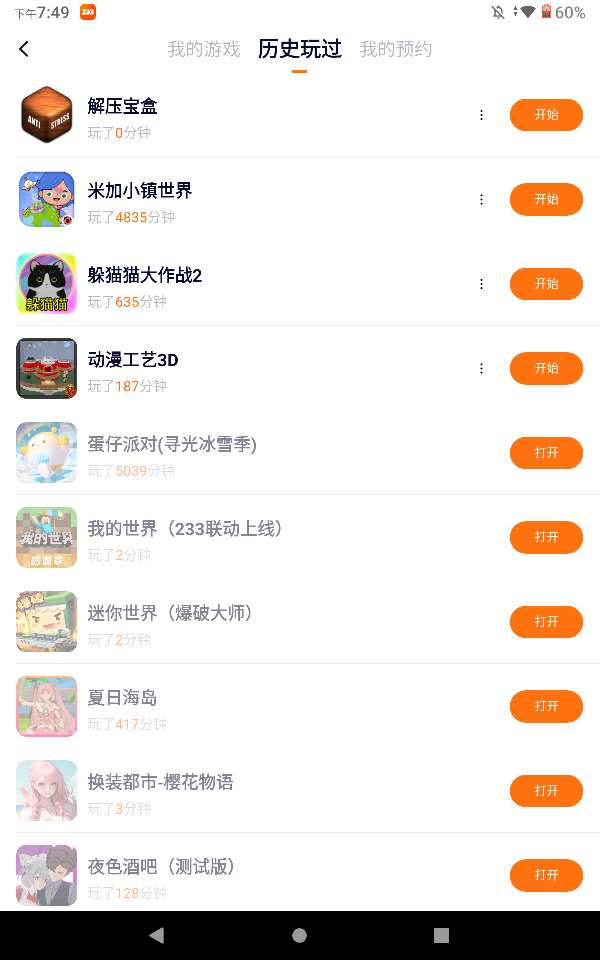
Task: Tap 打开 for 换装都市-樱花物语
Action: tap(546, 791)
